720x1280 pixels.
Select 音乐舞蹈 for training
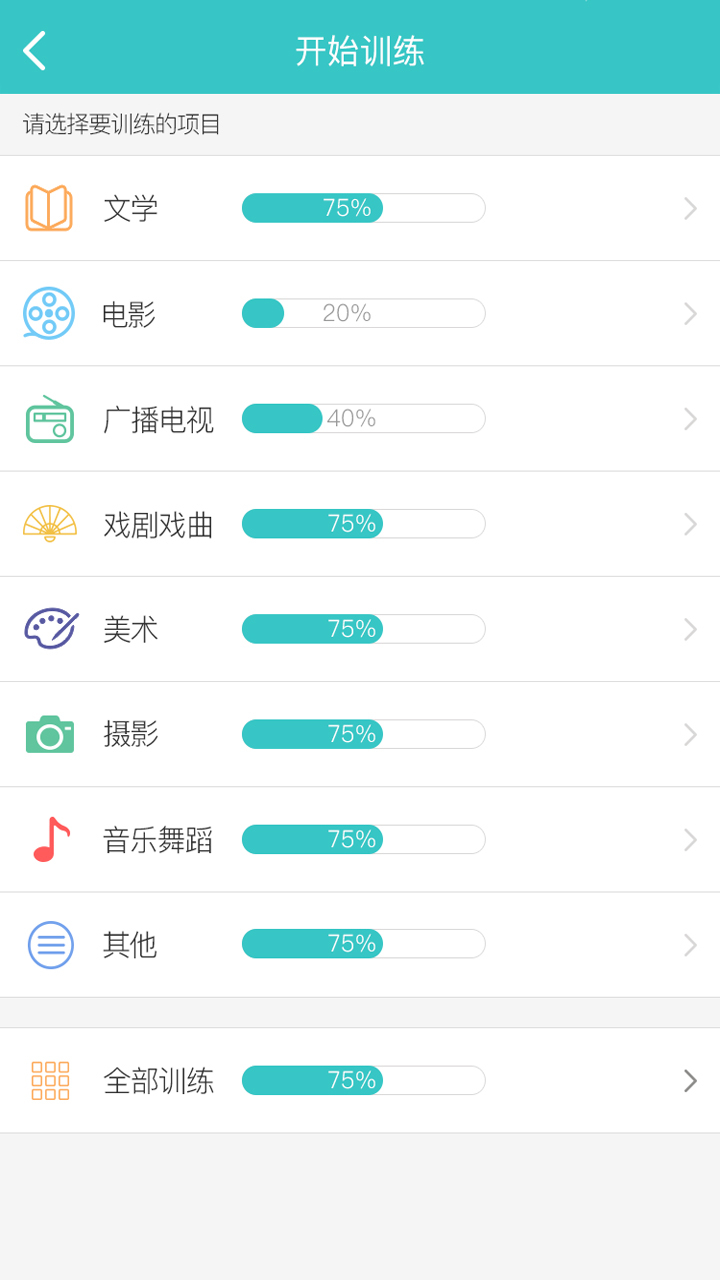360,840
